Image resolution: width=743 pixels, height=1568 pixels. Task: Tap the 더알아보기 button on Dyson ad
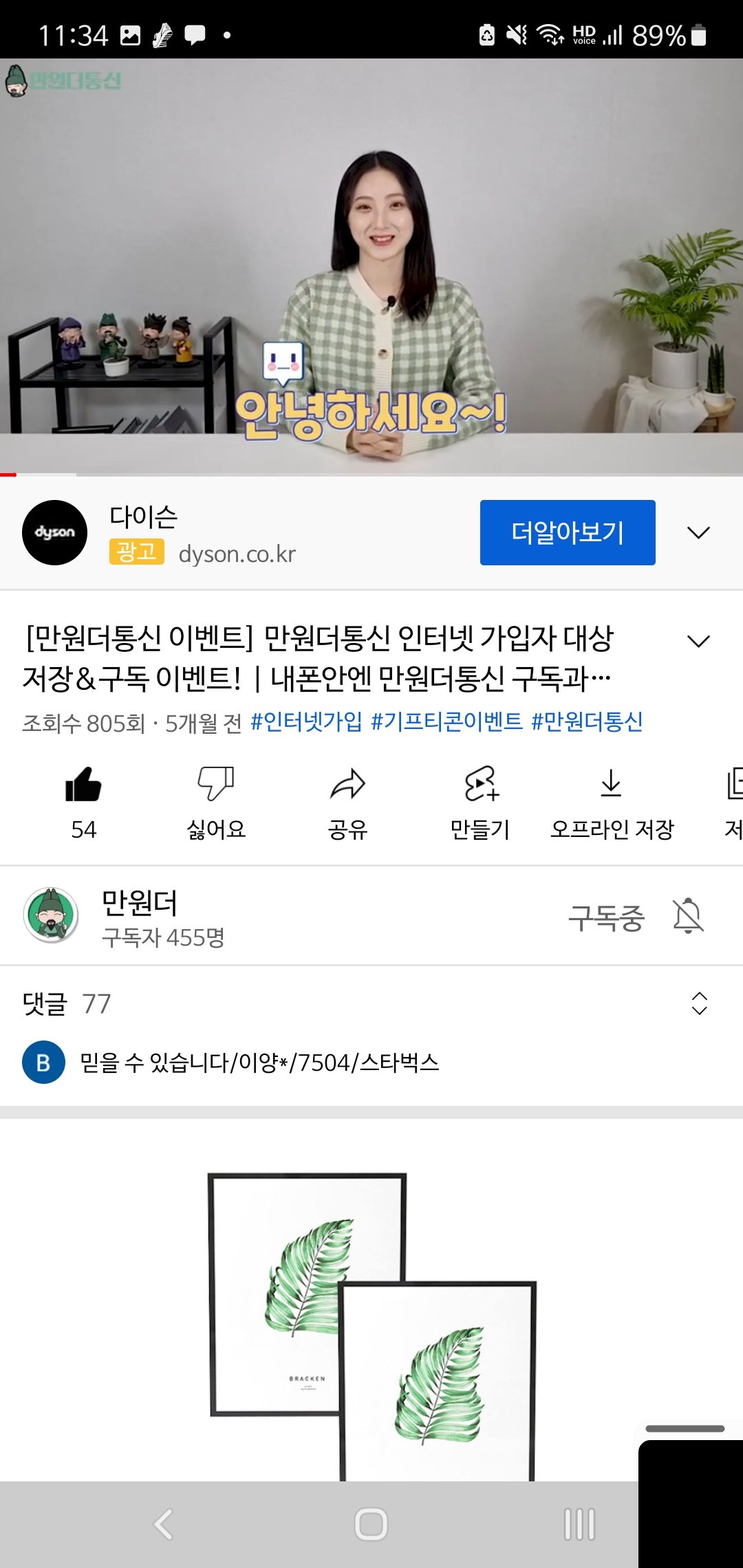coord(567,532)
